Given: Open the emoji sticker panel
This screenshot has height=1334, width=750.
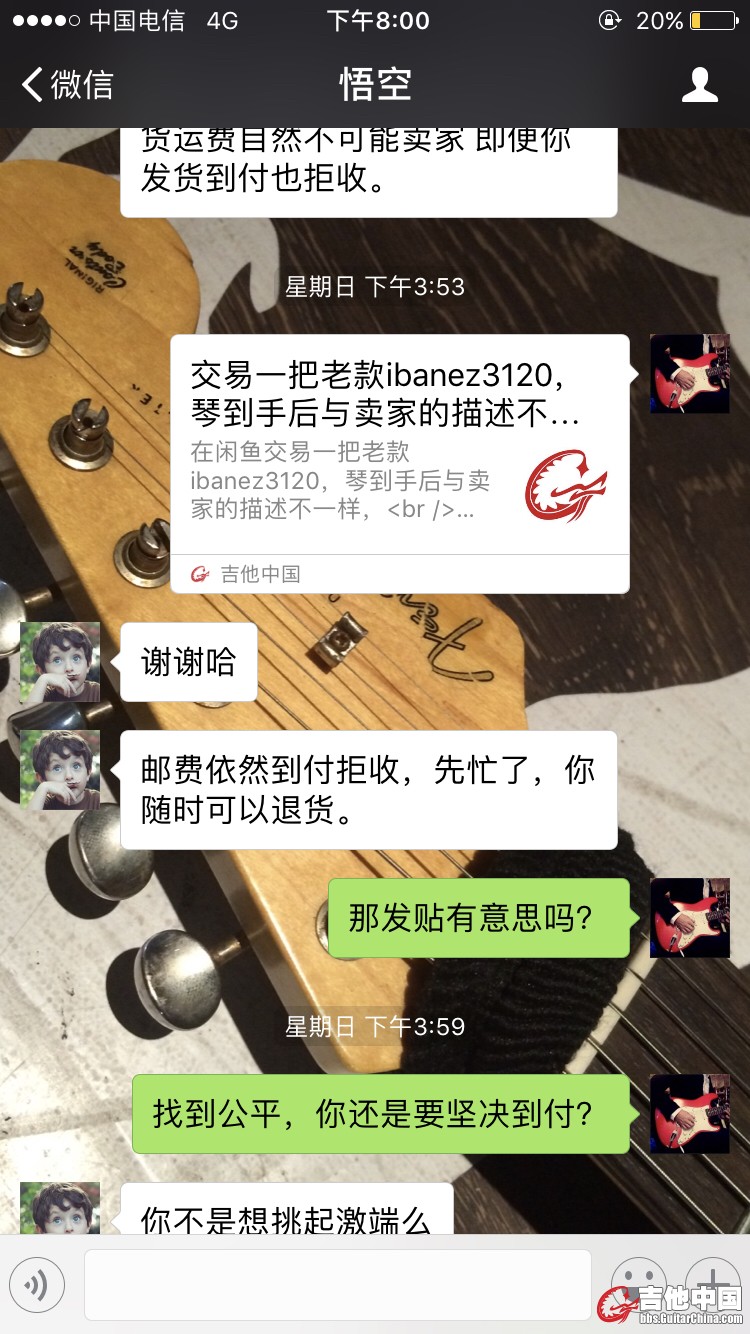Looking at the screenshot, I should coord(638,1282).
